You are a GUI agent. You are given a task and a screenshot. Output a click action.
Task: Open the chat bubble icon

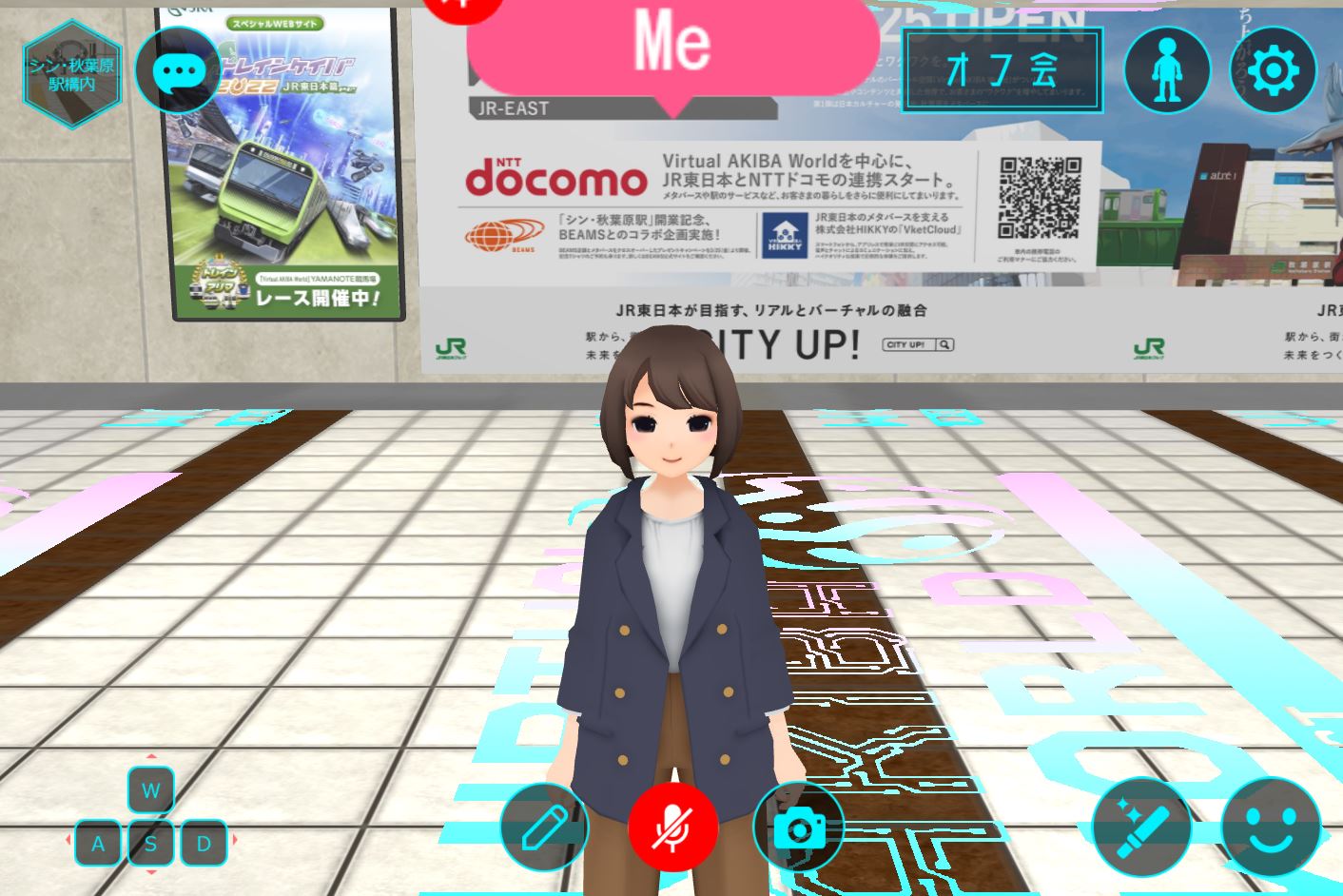click(178, 71)
